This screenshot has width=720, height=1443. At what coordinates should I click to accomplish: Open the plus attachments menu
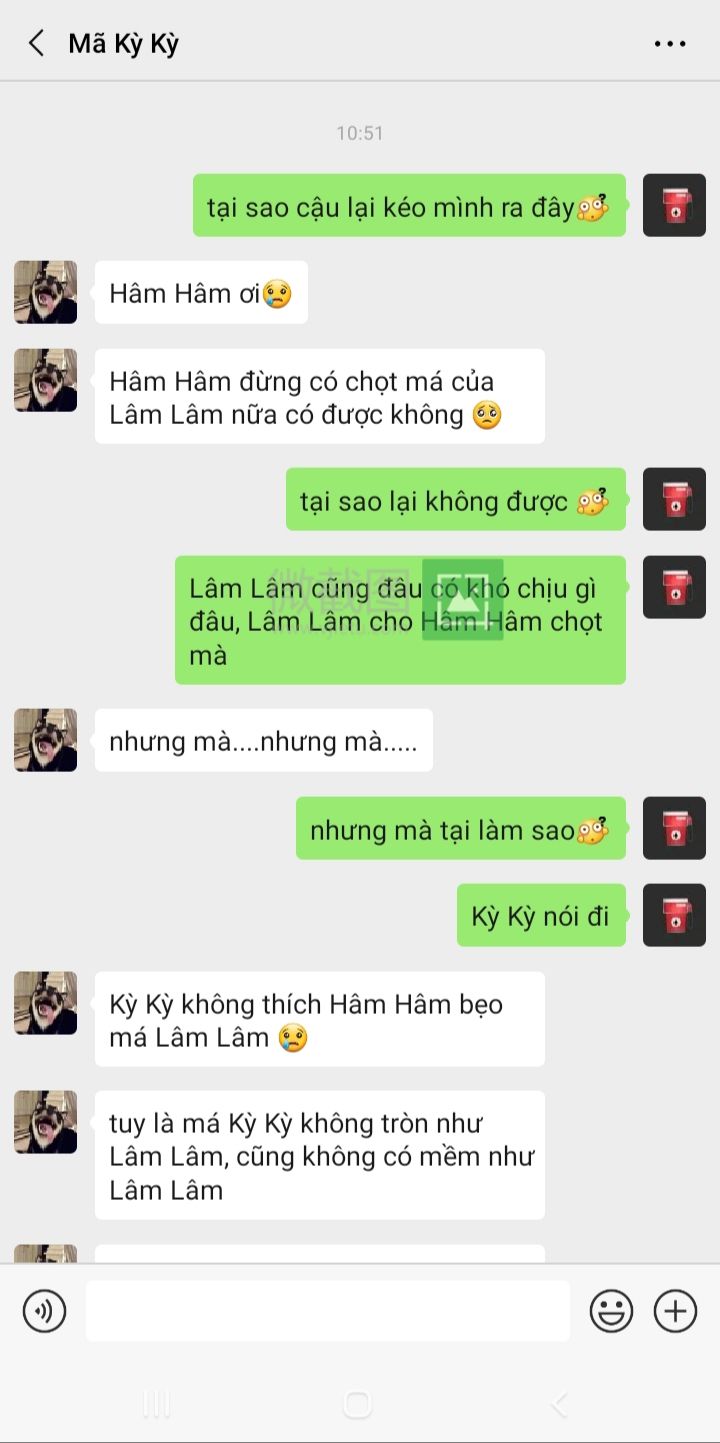pos(675,1311)
